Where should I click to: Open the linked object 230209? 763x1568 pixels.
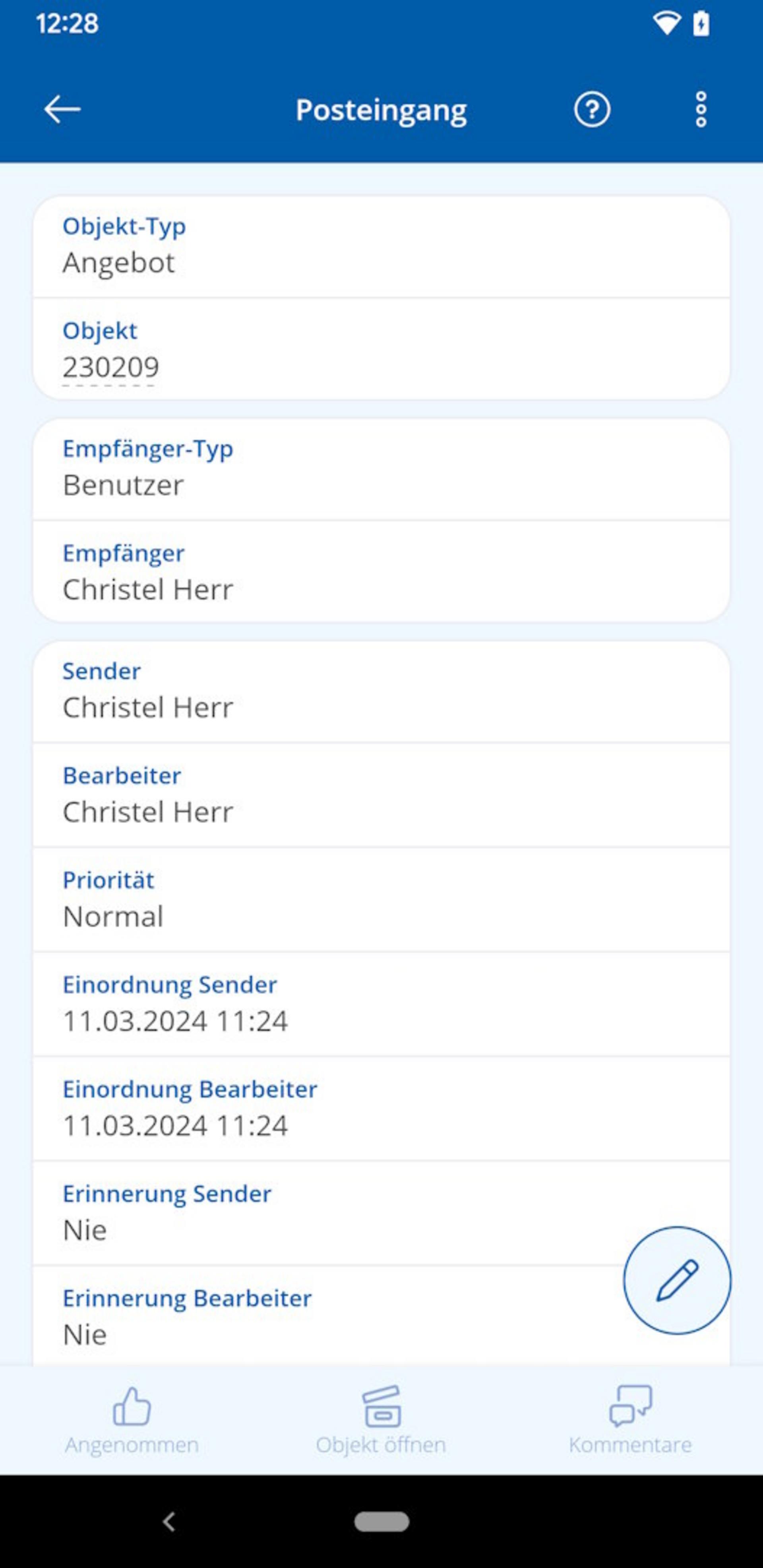tap(111, 367)
